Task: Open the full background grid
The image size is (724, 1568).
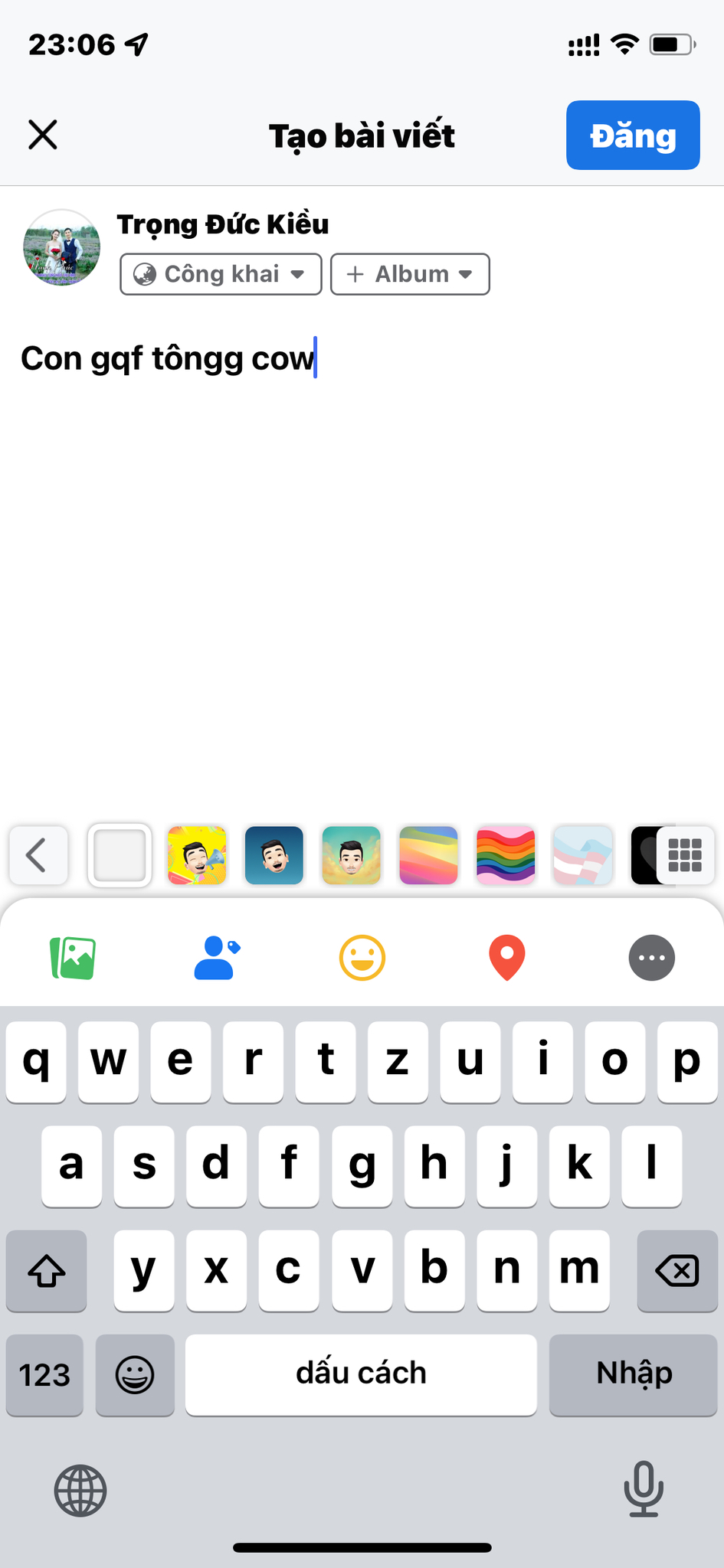Action: [685, 854]
